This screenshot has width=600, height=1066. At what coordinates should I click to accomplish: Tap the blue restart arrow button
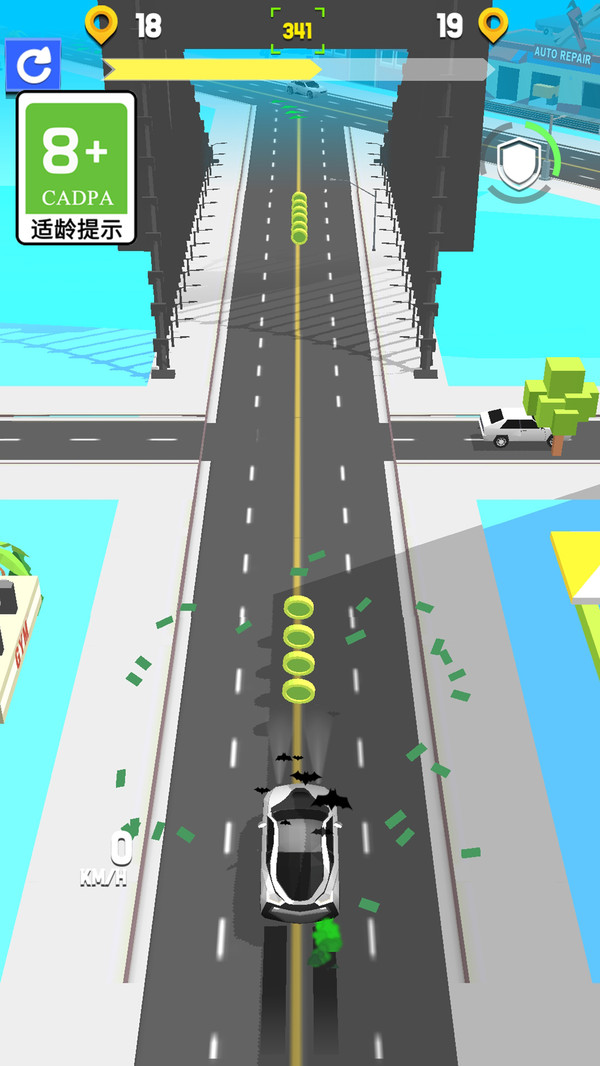(33, 65)
